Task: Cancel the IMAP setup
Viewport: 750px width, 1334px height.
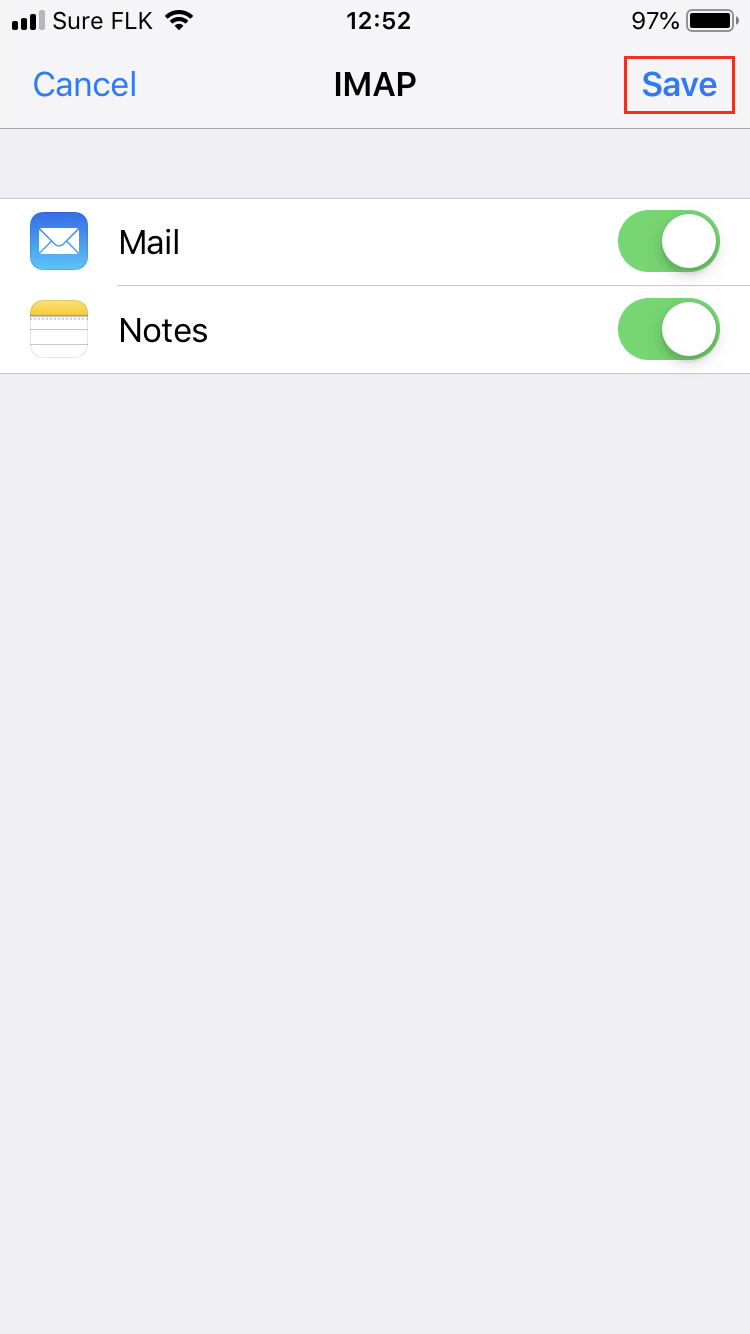Action: (x=85, y=84)
